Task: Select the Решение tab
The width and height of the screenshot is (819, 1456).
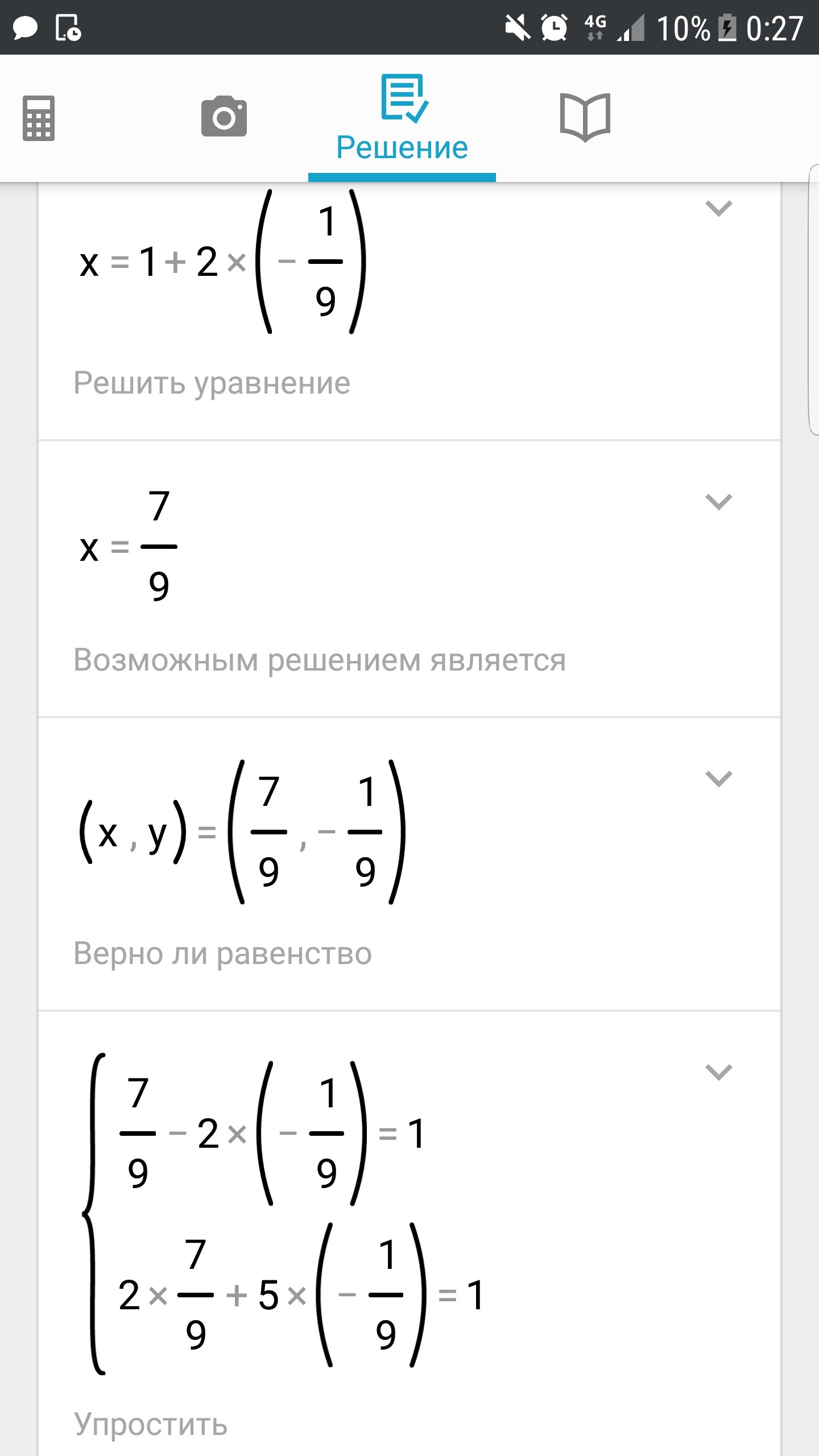Action: pyautogui.click(x=402, y=118)
